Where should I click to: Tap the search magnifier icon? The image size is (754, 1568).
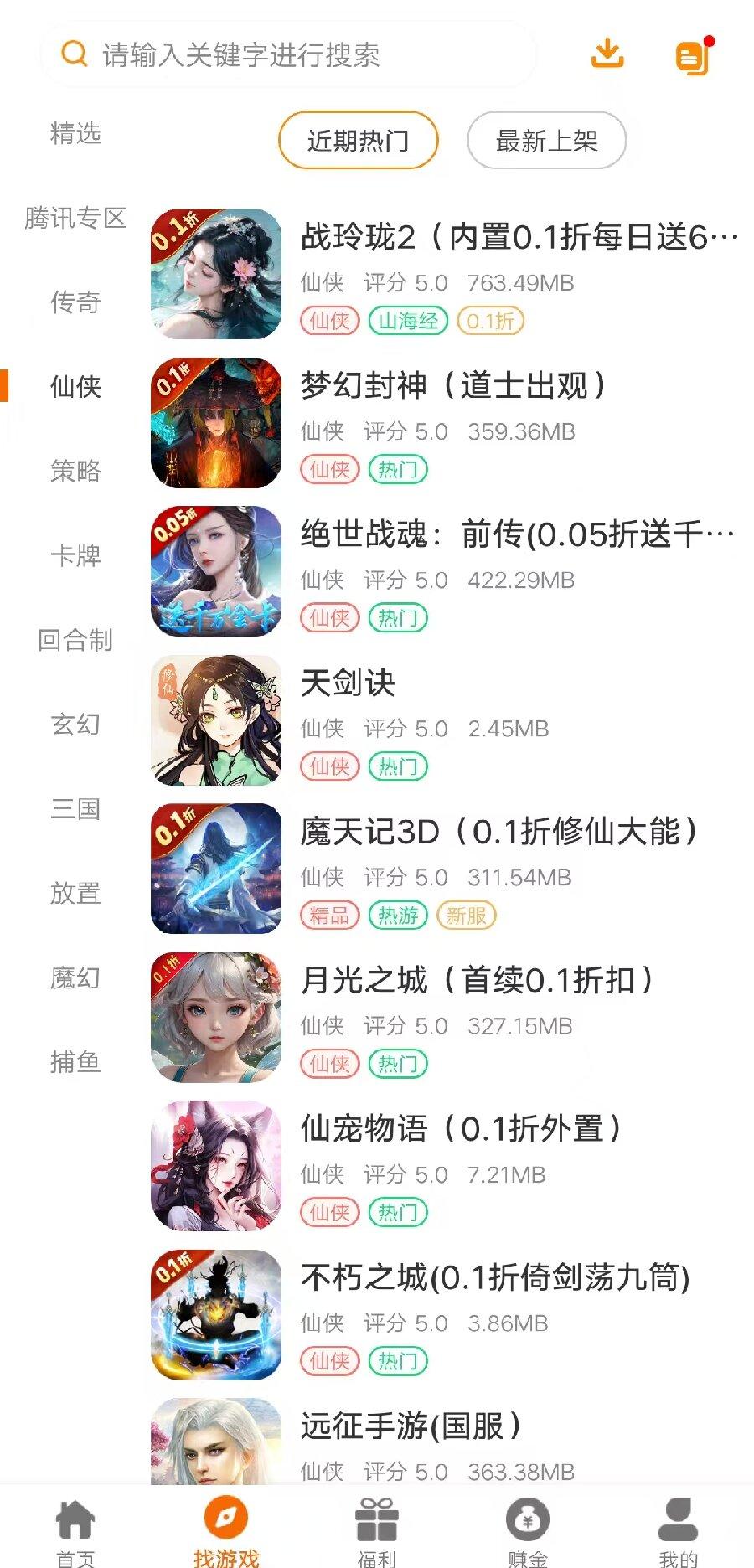point(75,54)
